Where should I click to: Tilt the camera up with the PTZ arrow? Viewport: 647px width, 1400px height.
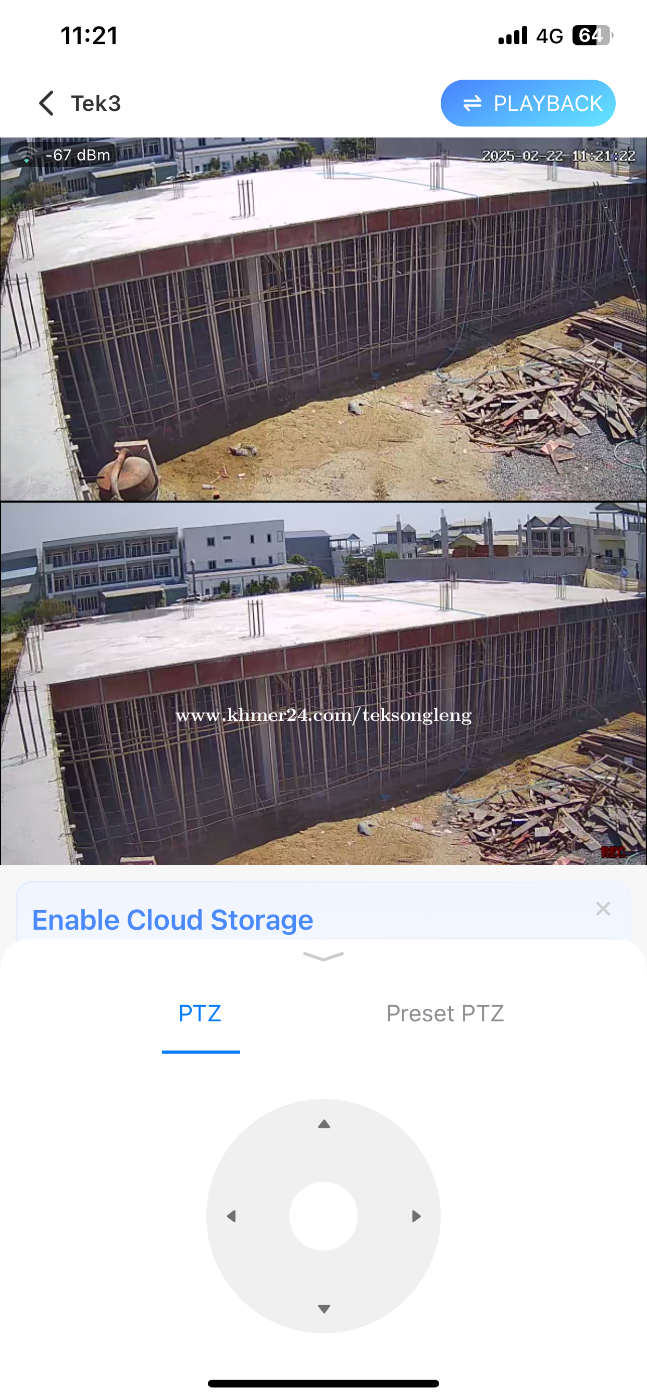coord(323,1125)
